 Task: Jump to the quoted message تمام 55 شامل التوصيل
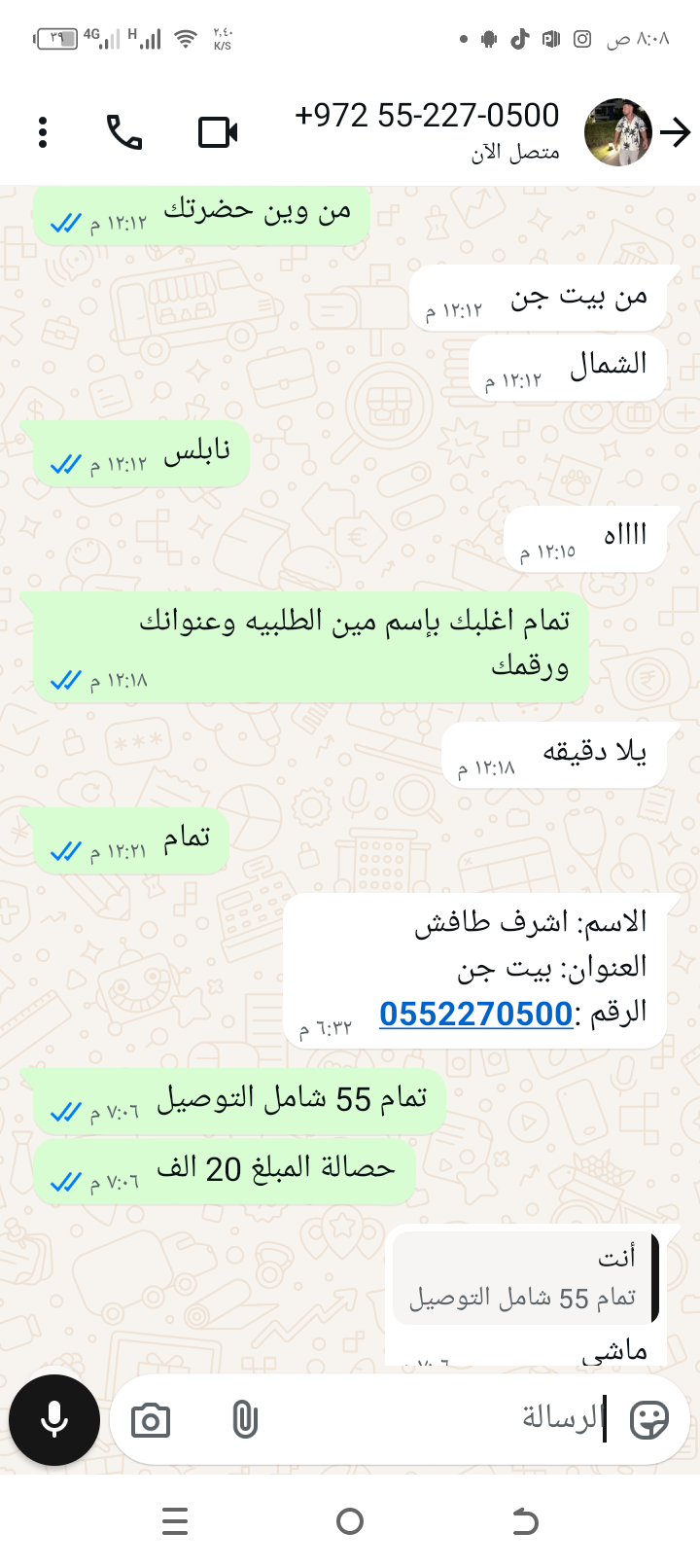click(525, 1279)
